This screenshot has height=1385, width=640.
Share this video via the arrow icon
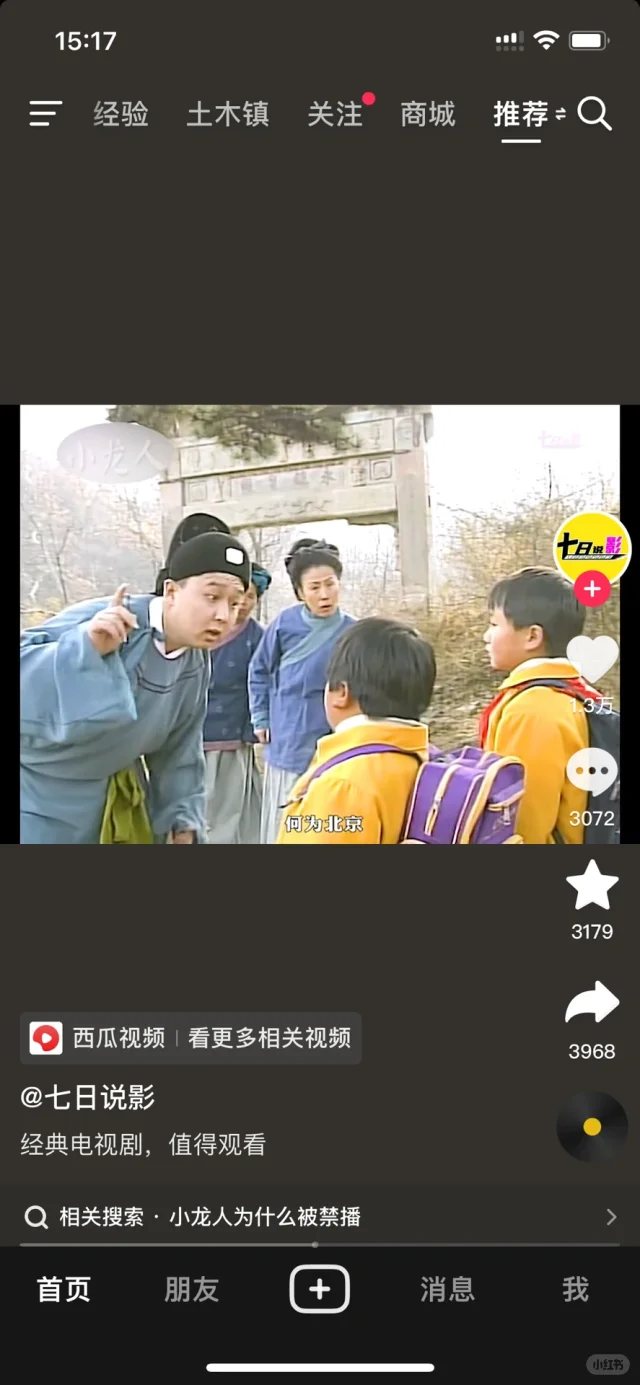coord(592,1003)
